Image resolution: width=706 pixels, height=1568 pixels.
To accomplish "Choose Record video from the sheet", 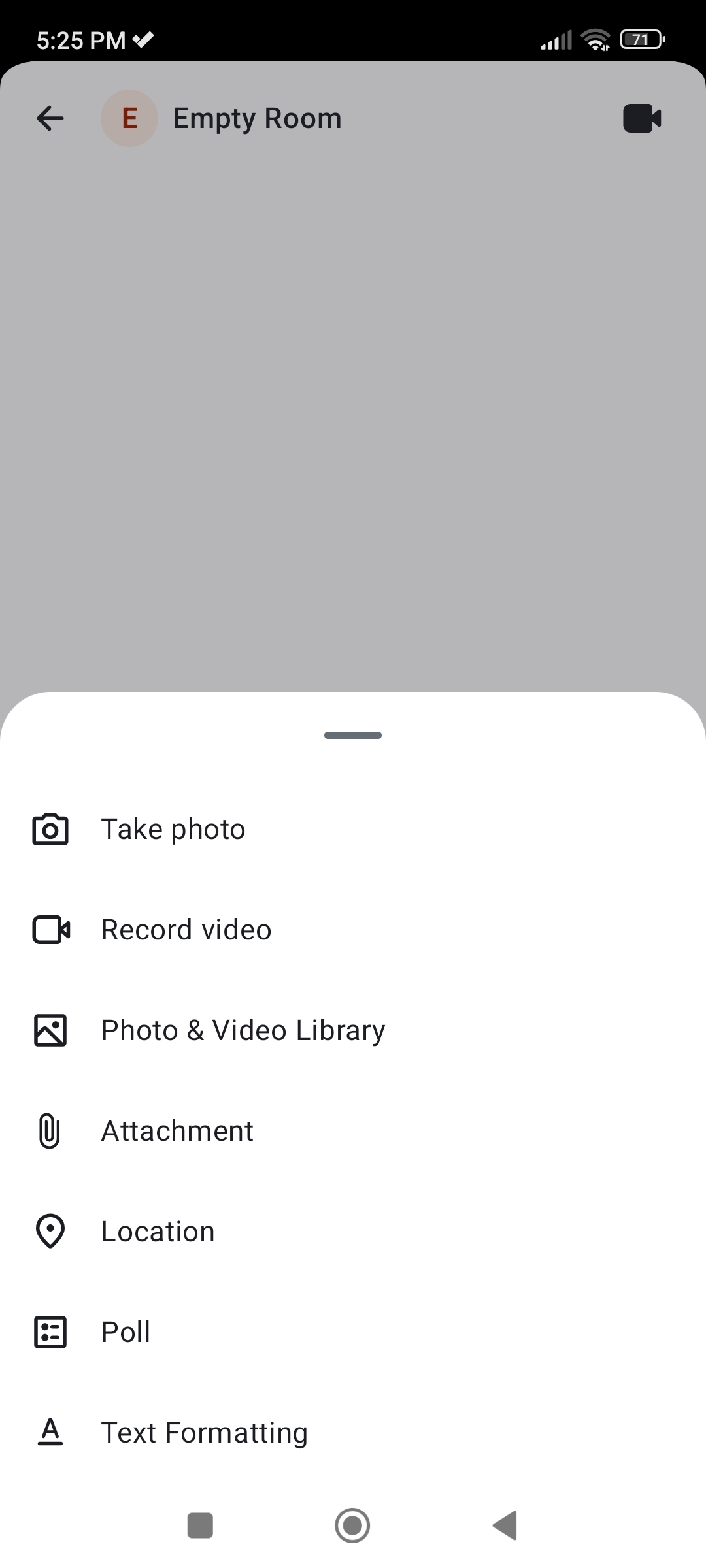I will (186, 930).
